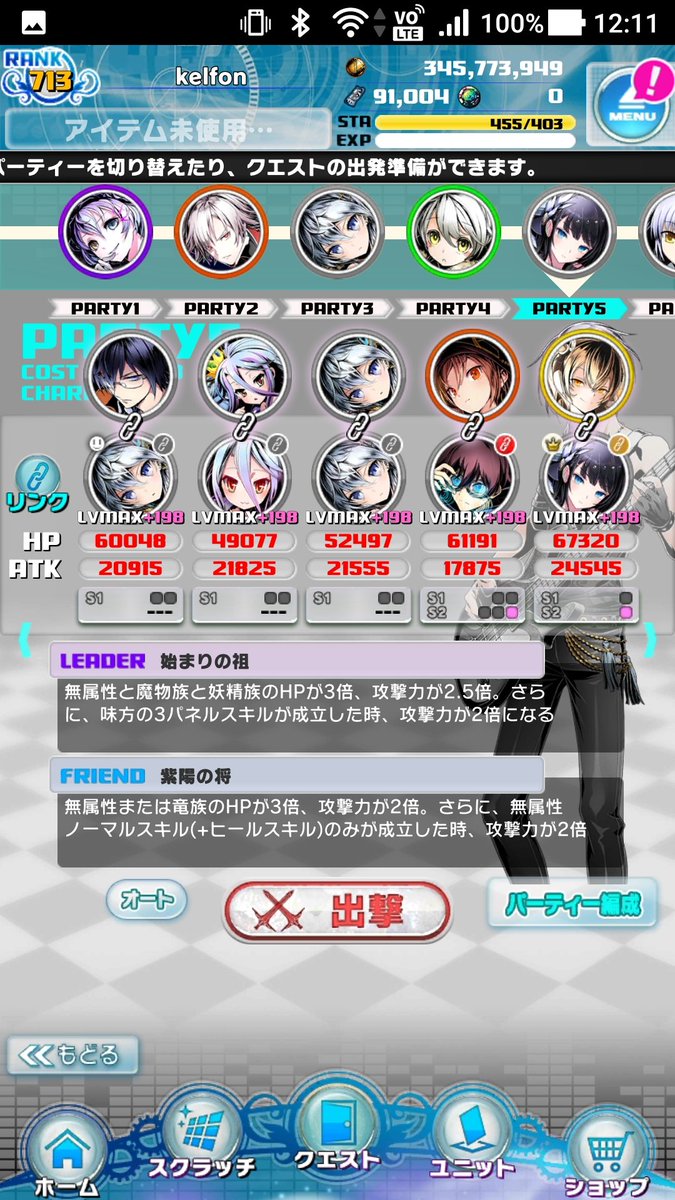The width and height of the screenshot is (675, 1200).
Task: Show the previous party with the left arrow
Action: [25, 638]
